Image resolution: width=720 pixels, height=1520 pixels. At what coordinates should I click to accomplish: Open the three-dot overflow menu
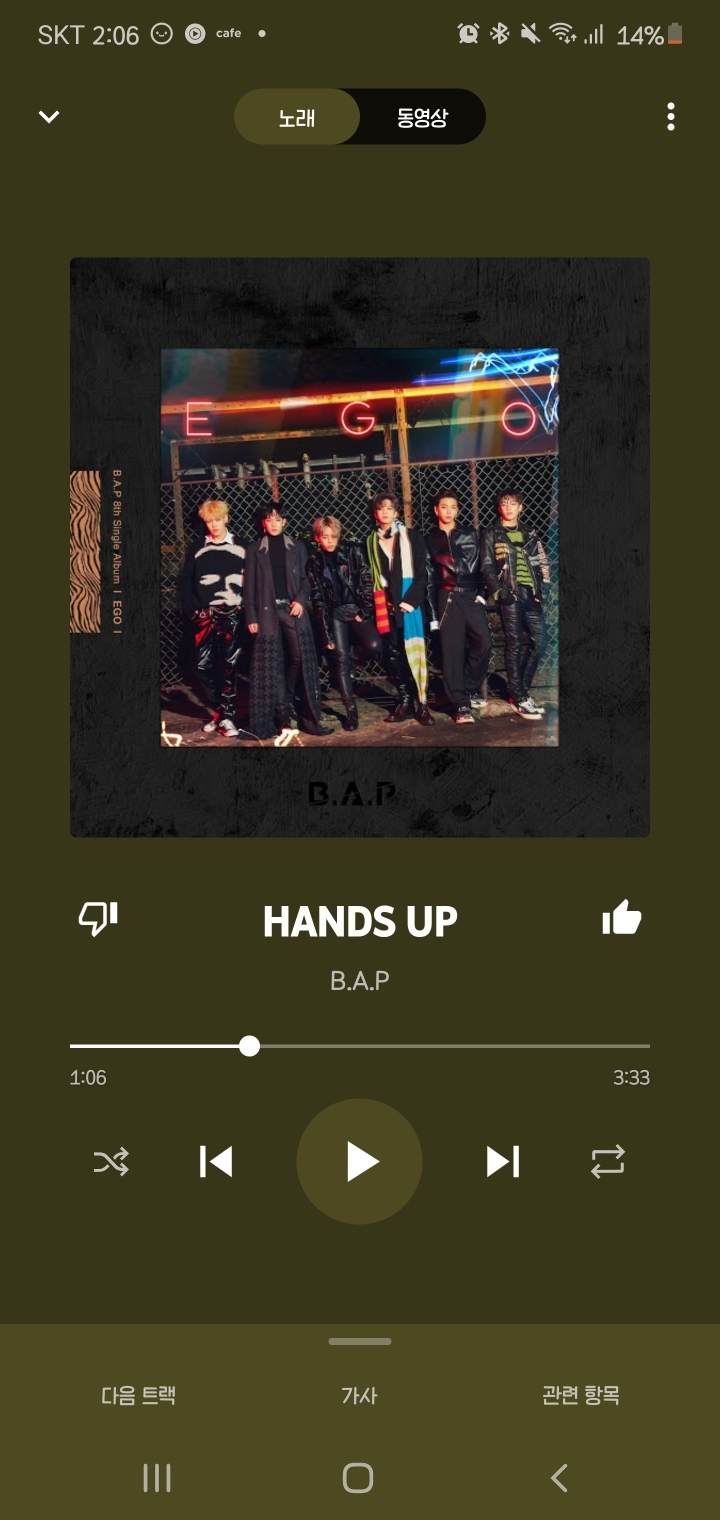point(670,117)
